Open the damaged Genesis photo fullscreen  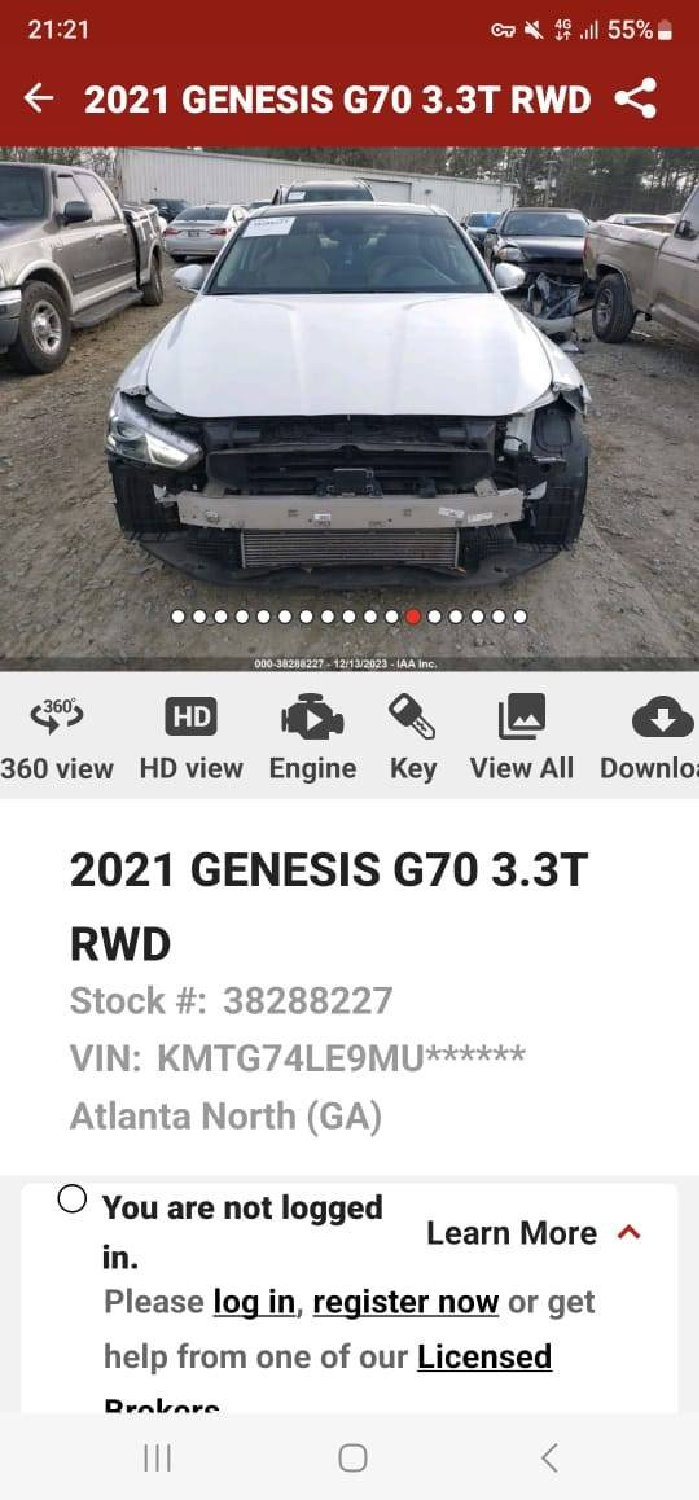point(350,400)
